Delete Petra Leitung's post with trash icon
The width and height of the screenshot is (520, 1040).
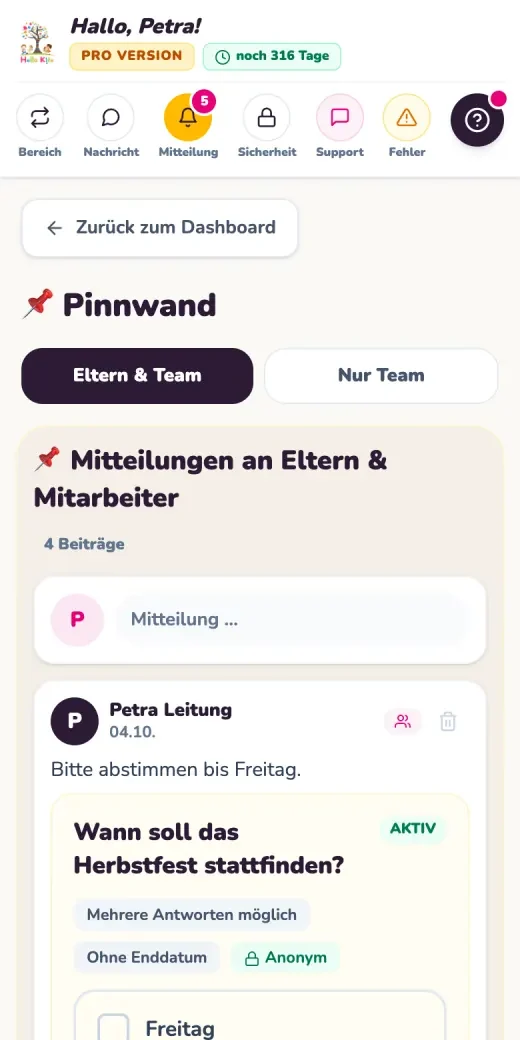(448, 721)
